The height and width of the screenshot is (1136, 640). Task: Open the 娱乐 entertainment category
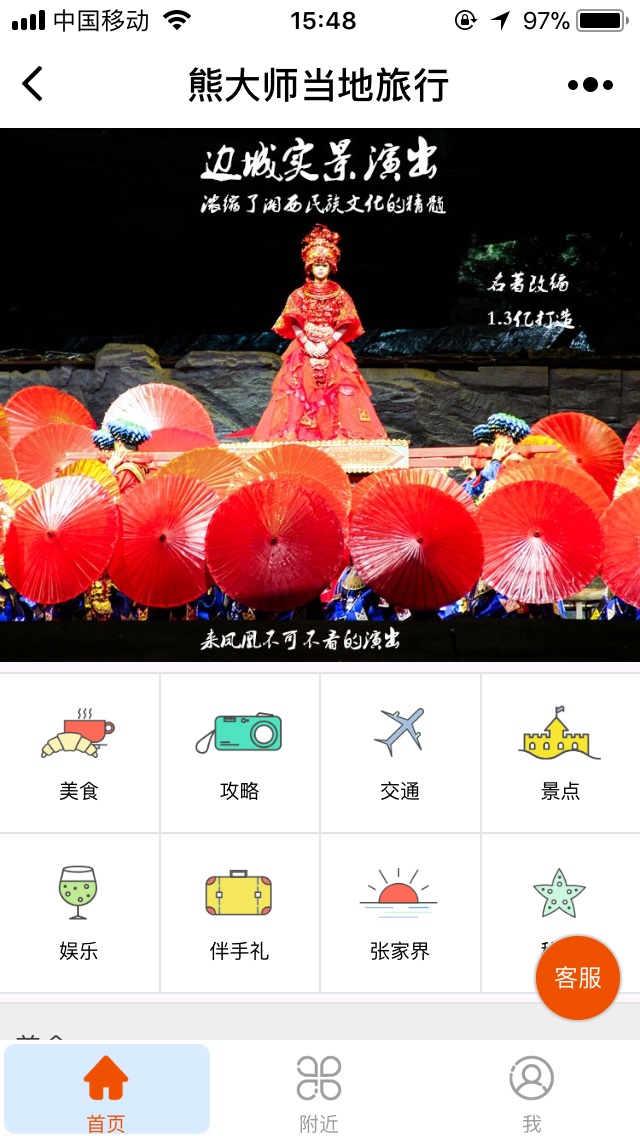point(79,913)
